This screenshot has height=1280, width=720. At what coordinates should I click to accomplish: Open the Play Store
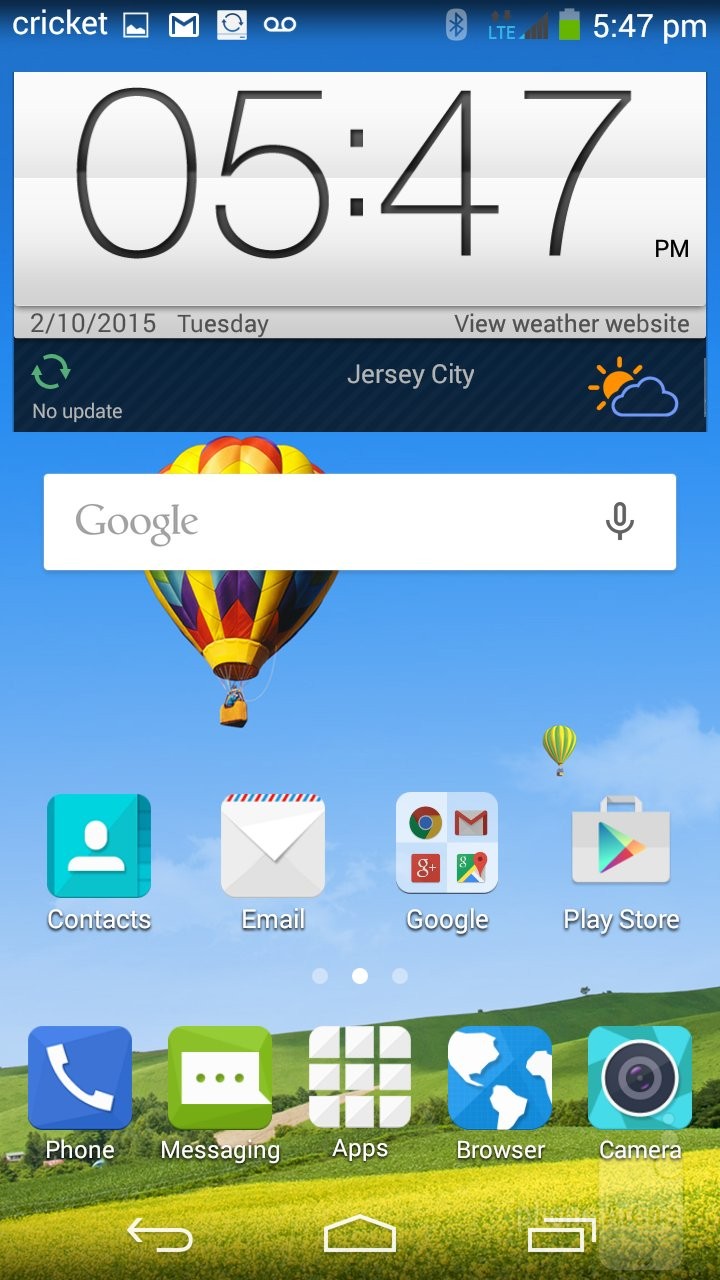(x=621, y=843)
